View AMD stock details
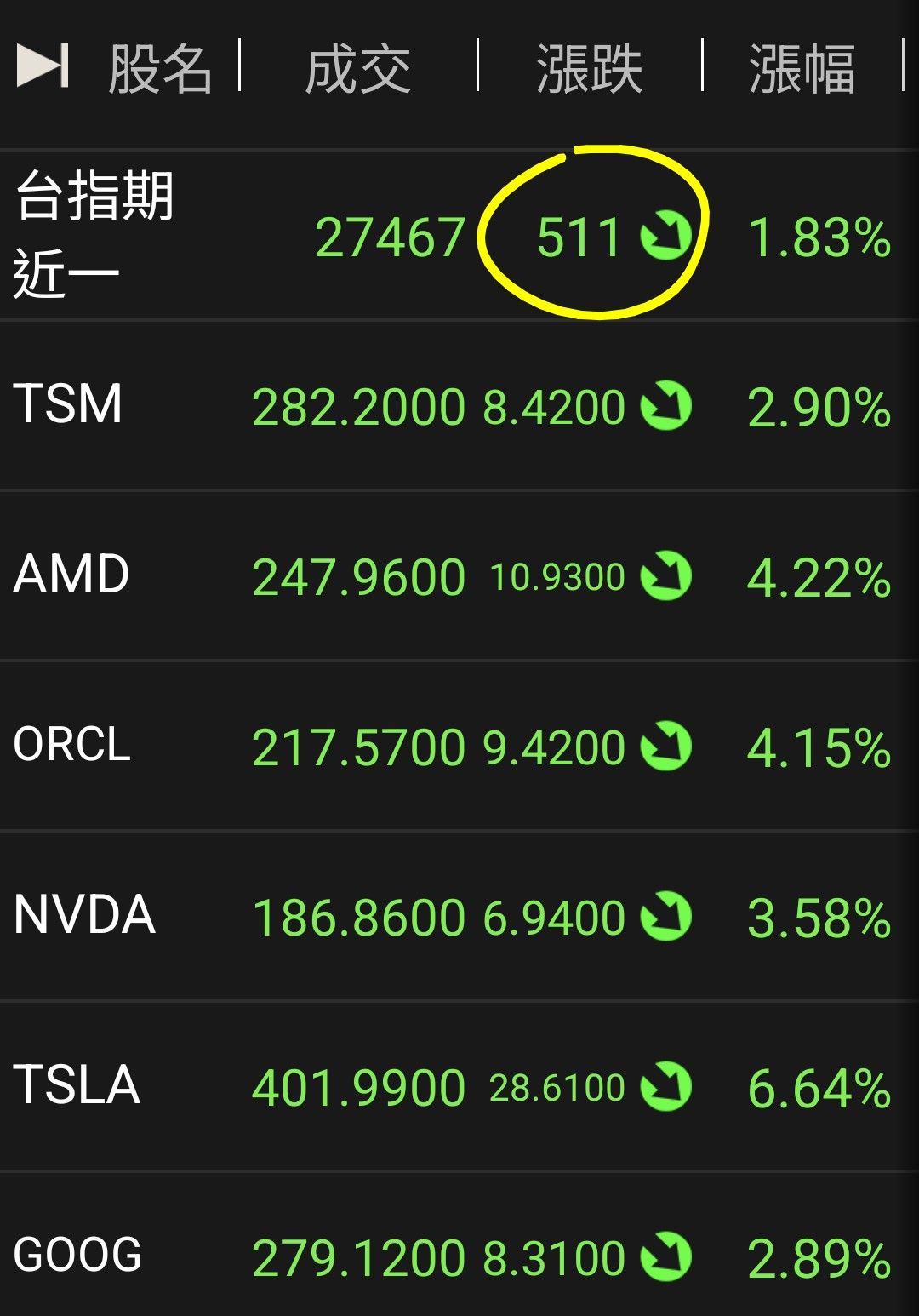This screenshot has height=1316, width=919. [x=71, y=575]
